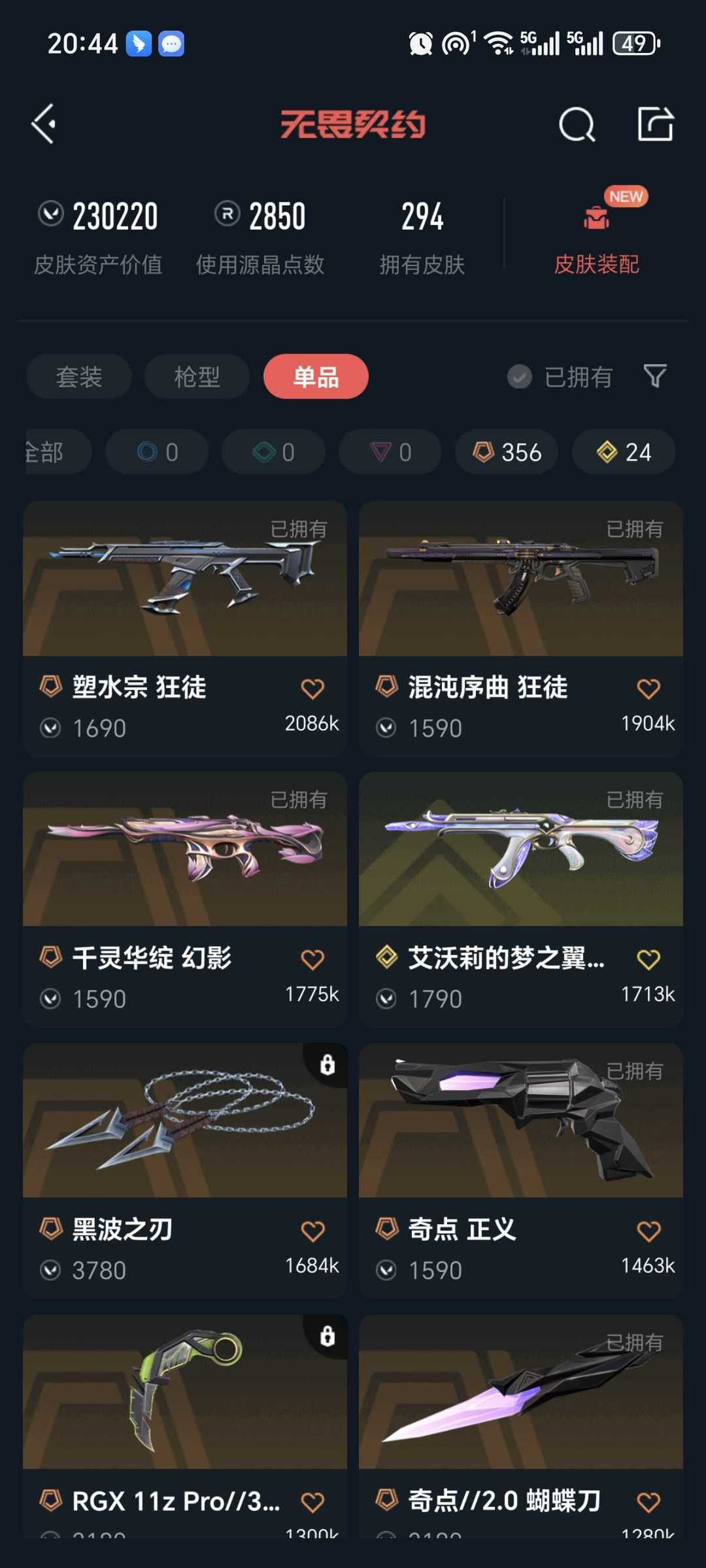Select the 单品 tab
The width and height of the screenshot is (706, 1568).
click(316, 377)
